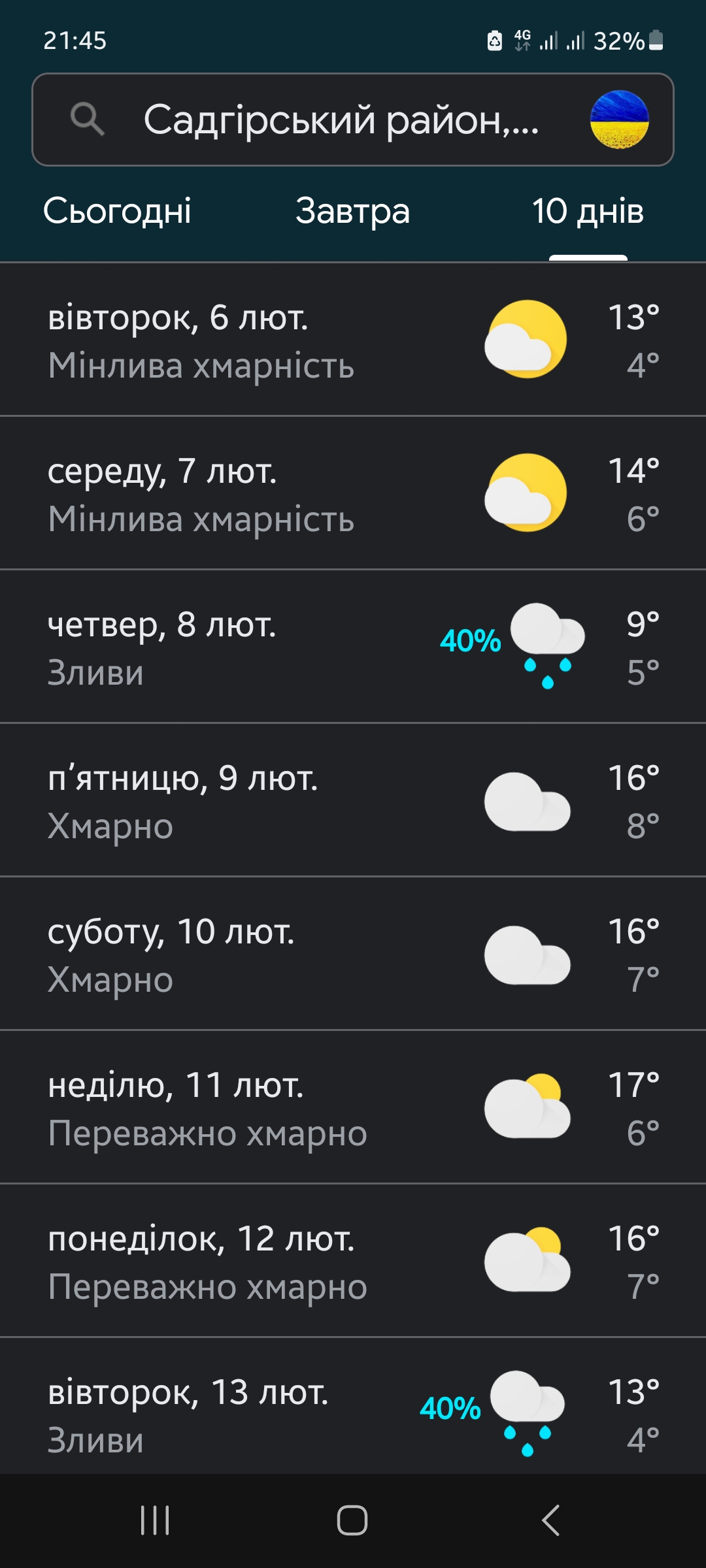Switch to the Сьогодні tab
This screenshot has height=1568, width=706.
(x=117, y=211)
